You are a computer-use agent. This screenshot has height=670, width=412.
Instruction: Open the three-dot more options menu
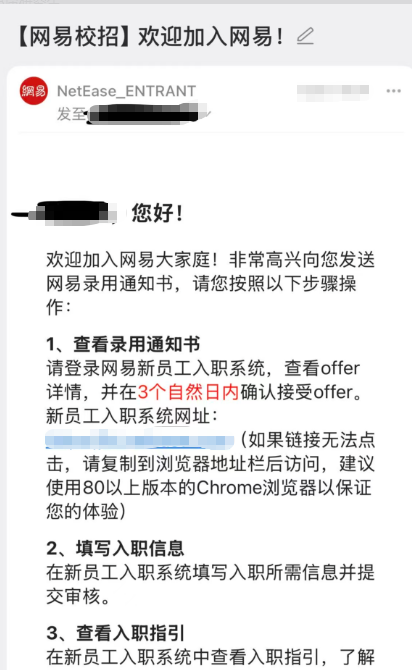coord(393,91)
